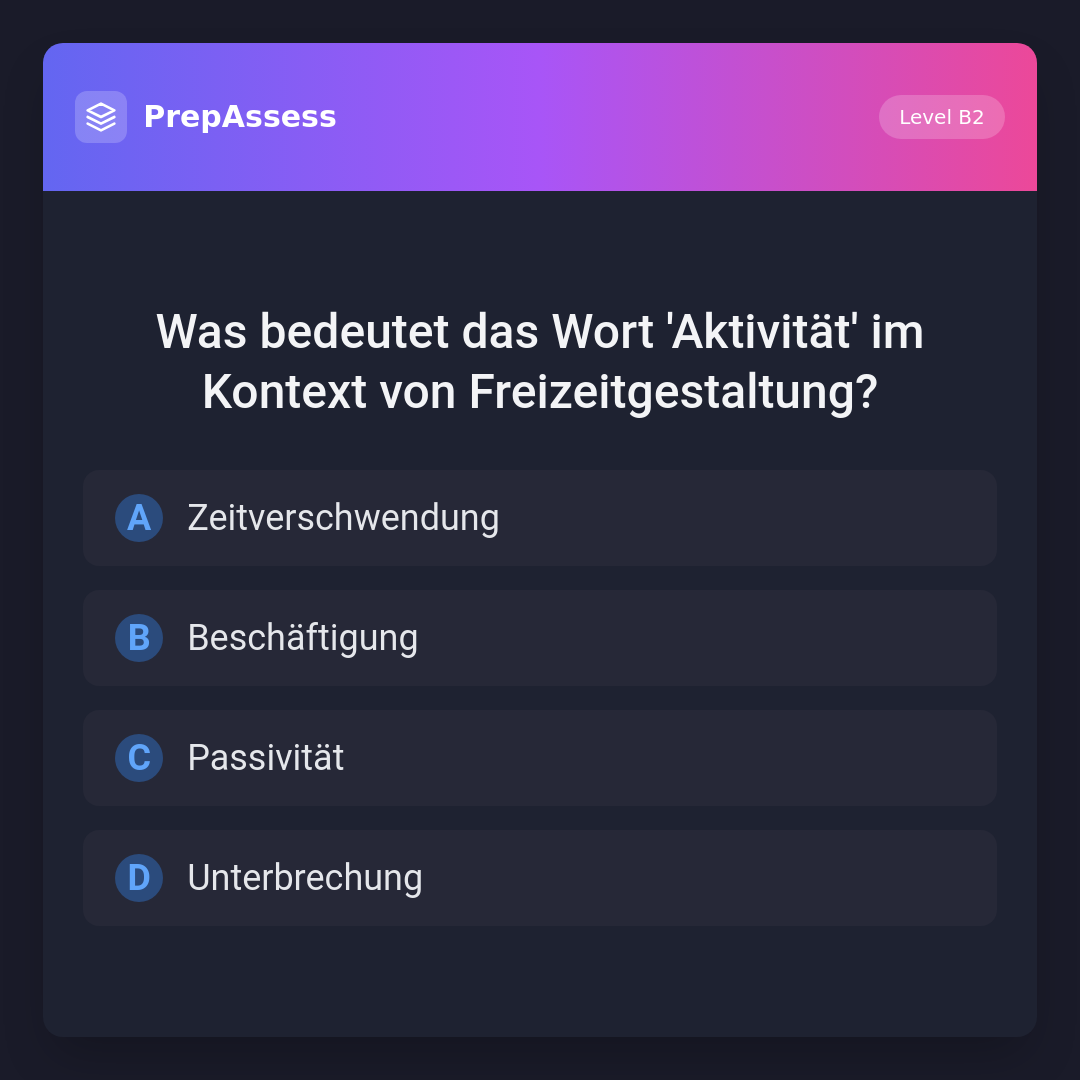This screenshot has width=1080, height=1080.
Task: Pick answer C Passivität
Action: point(540,758)
